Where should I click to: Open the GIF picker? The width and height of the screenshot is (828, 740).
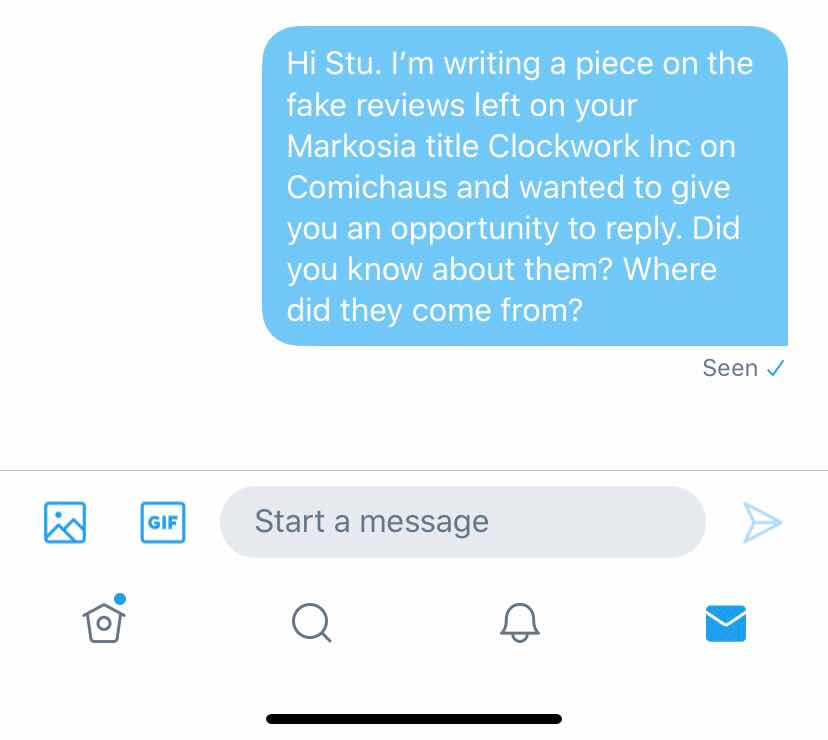tap(163, 522)
